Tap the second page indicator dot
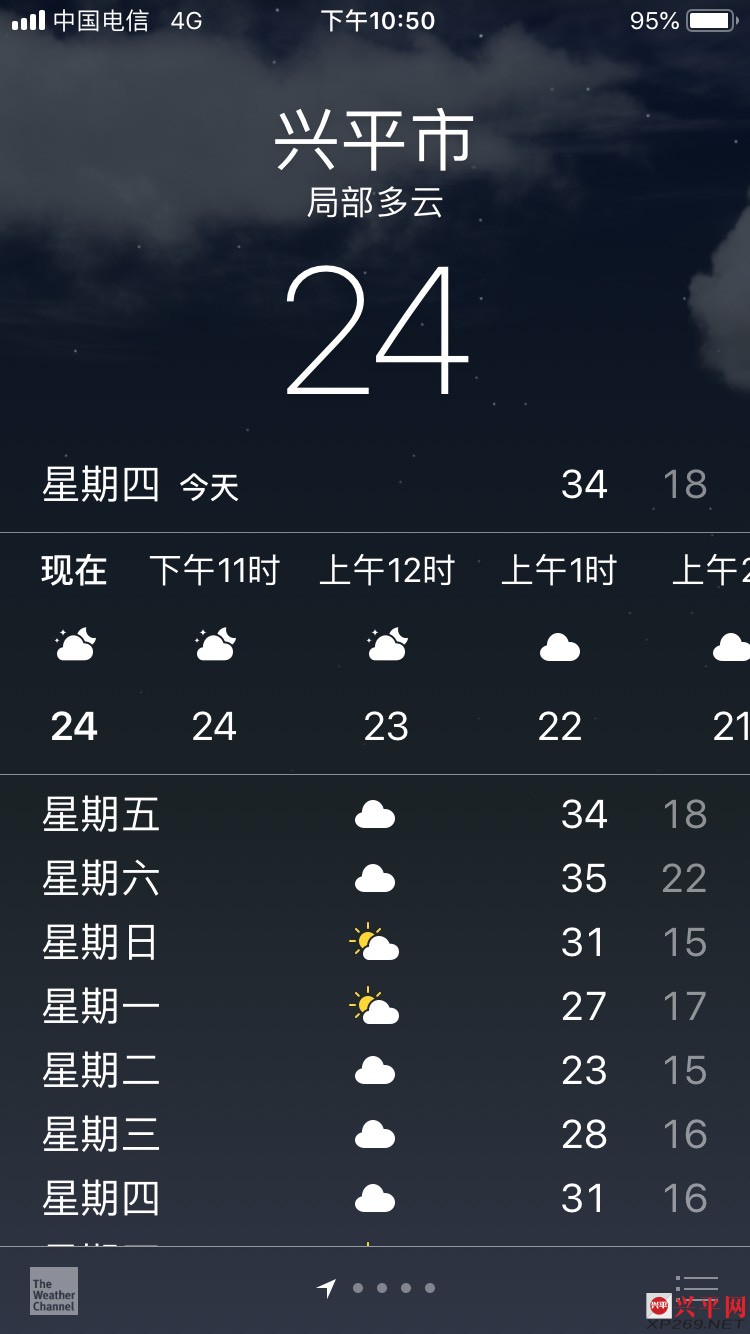750x1334 pixels. point(381,1290)
